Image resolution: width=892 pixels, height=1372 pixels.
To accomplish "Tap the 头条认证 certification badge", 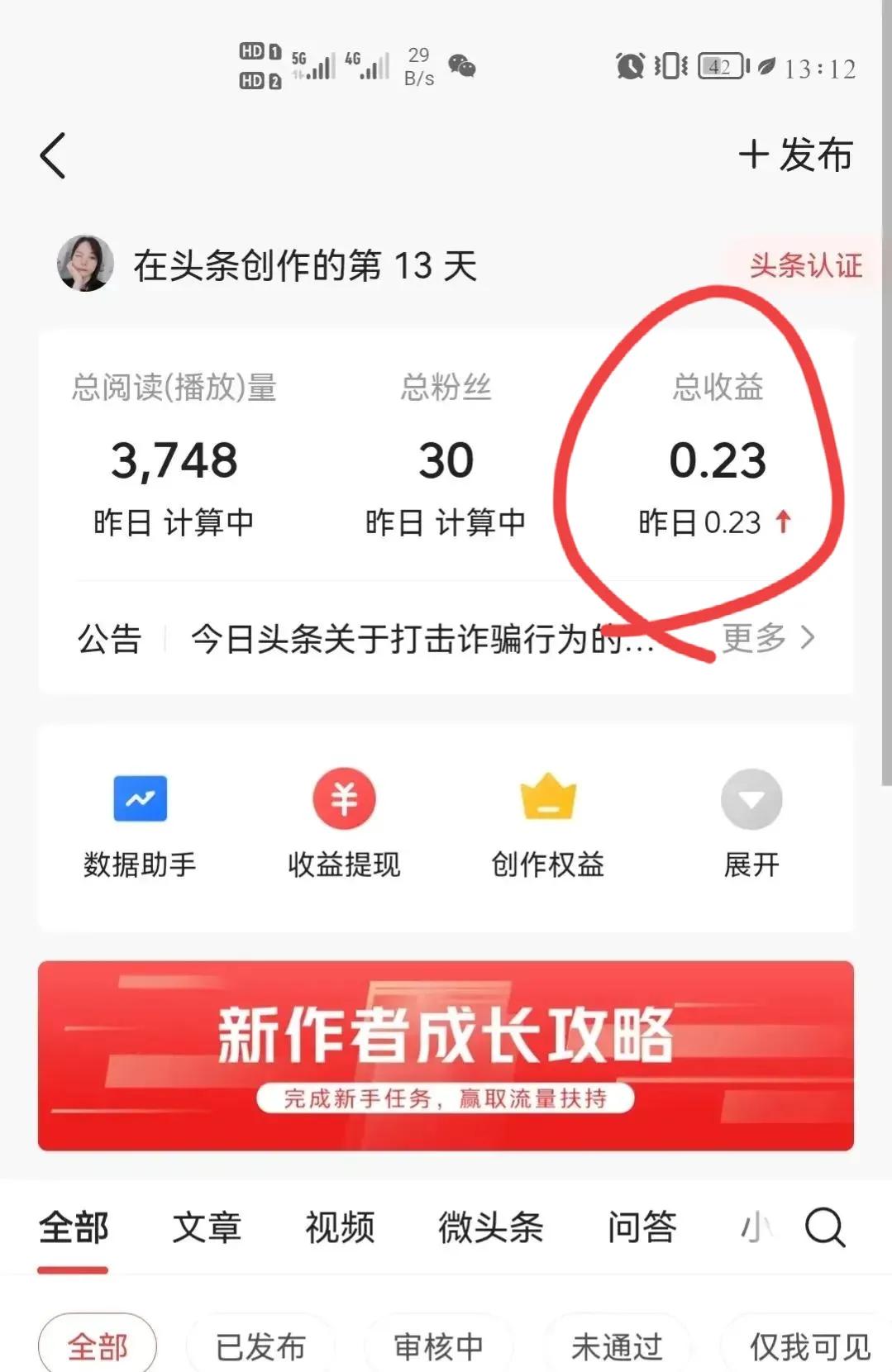I will (805, 266).
